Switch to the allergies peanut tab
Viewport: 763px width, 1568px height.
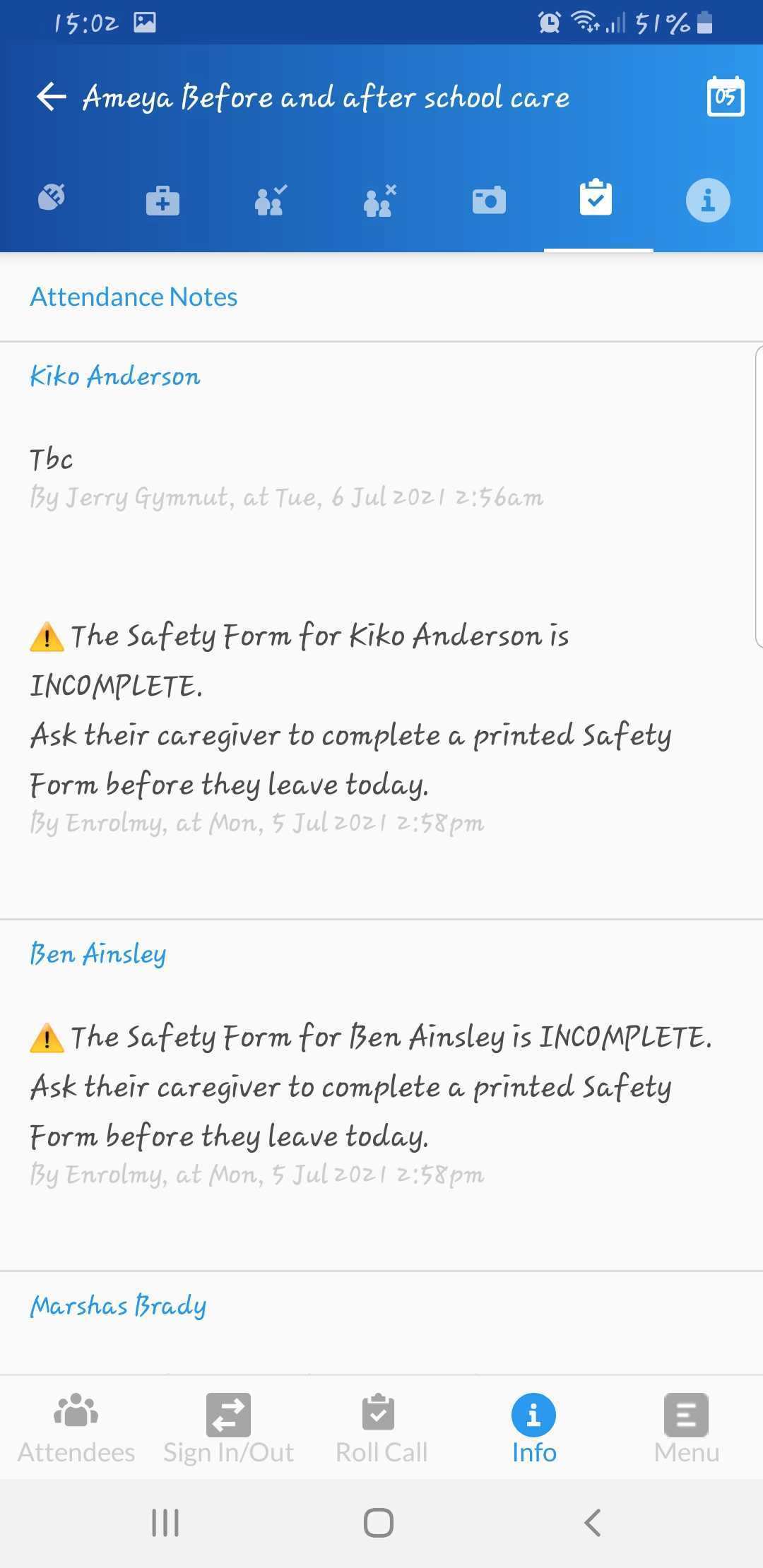pyautogui.click(x=52, y=198)
